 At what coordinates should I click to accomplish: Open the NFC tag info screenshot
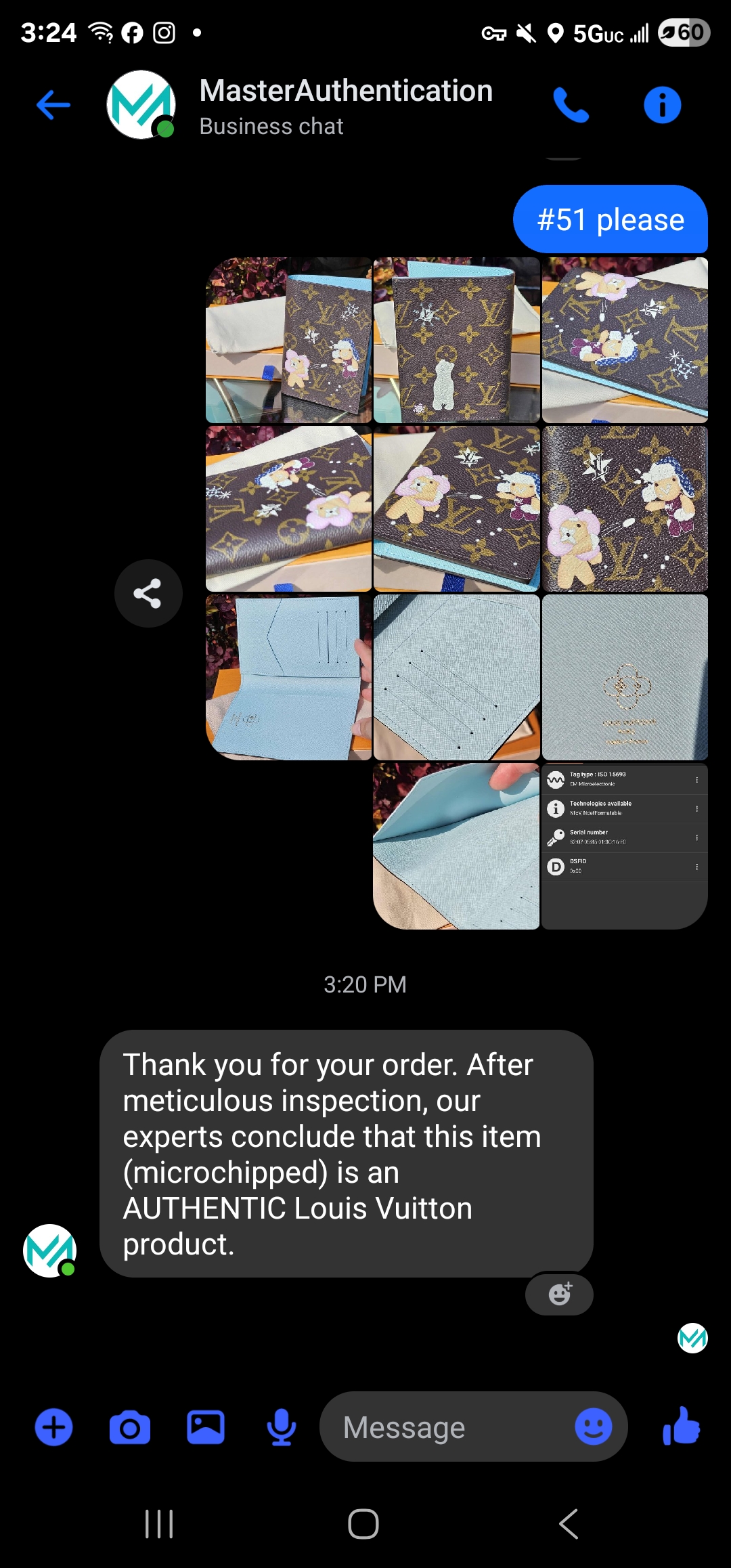(624, 846)
